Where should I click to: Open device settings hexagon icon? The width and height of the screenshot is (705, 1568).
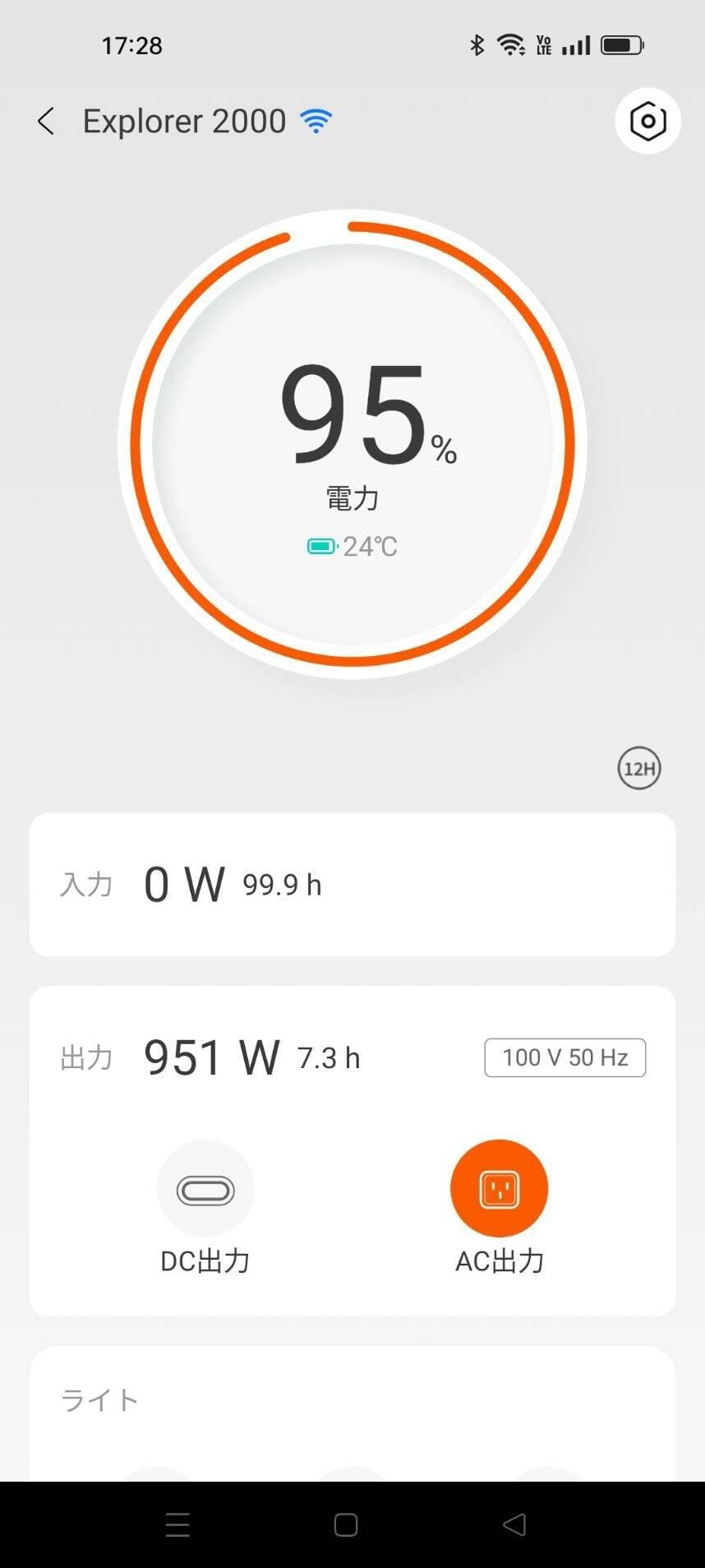tap(647, 121)
